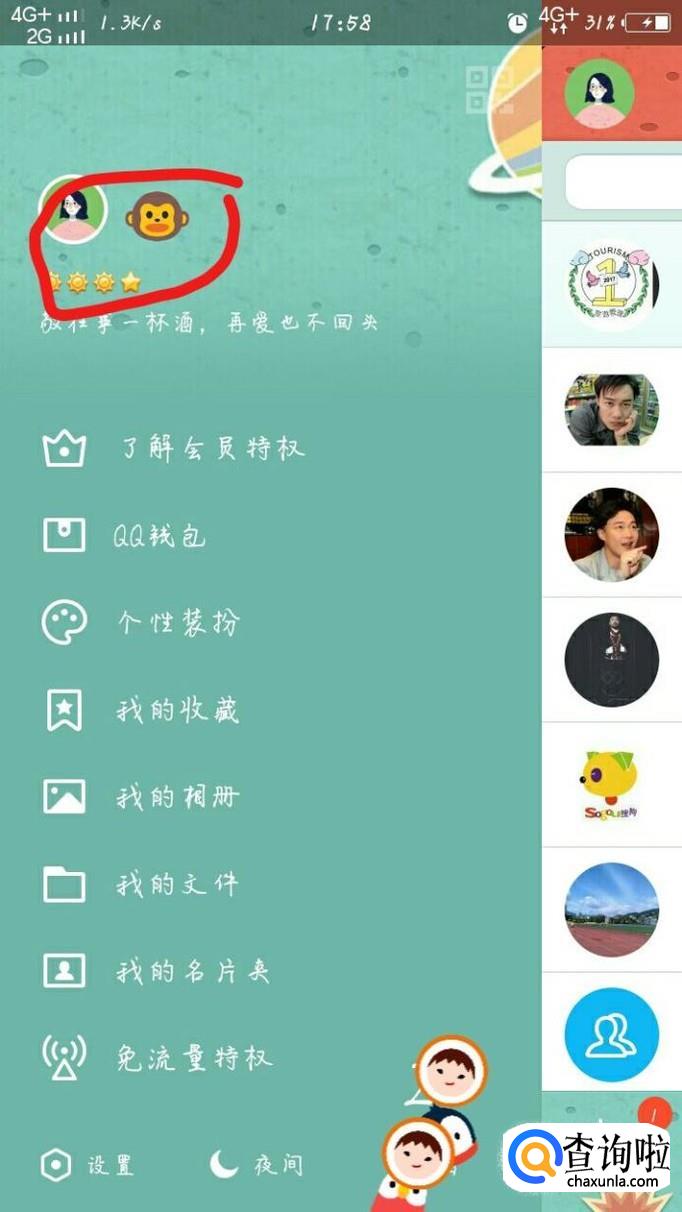Viewport: 682px width, 1212px height.
Task: Open 我的文件 files
Action: click(178, 884)
